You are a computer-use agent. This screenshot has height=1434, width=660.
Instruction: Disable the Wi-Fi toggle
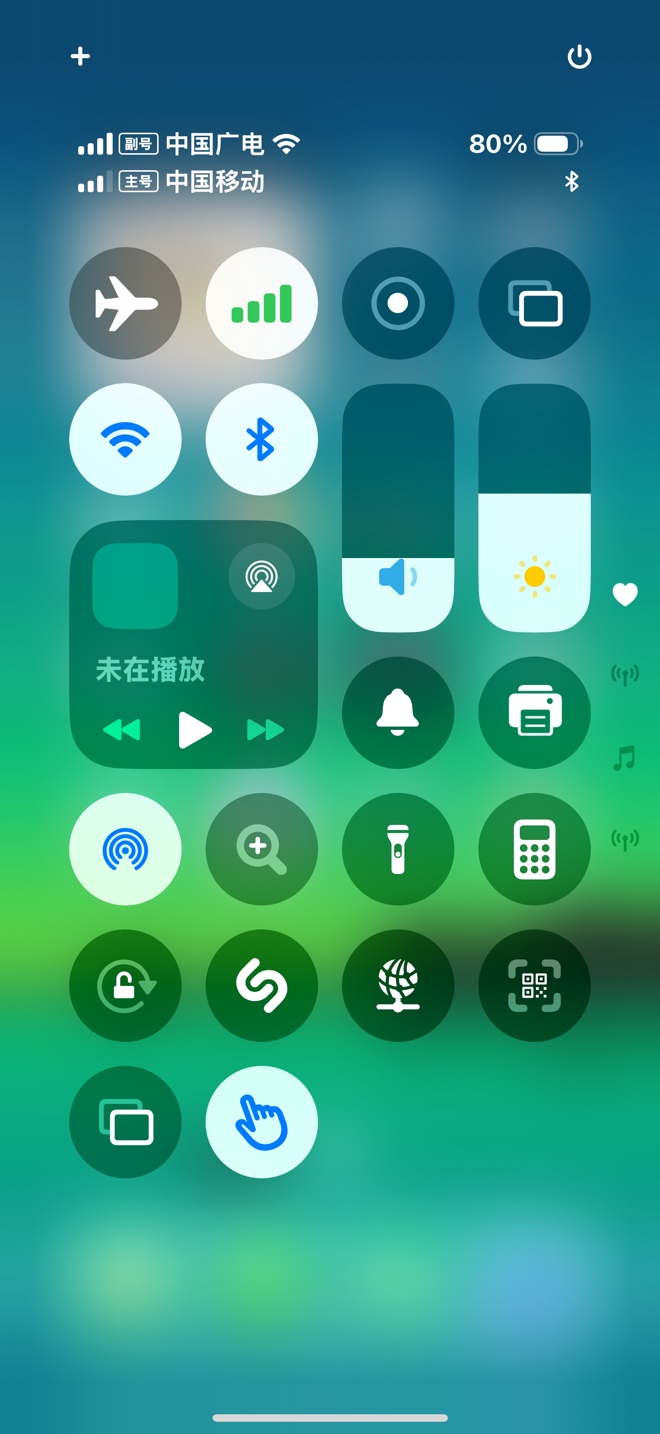125,439
